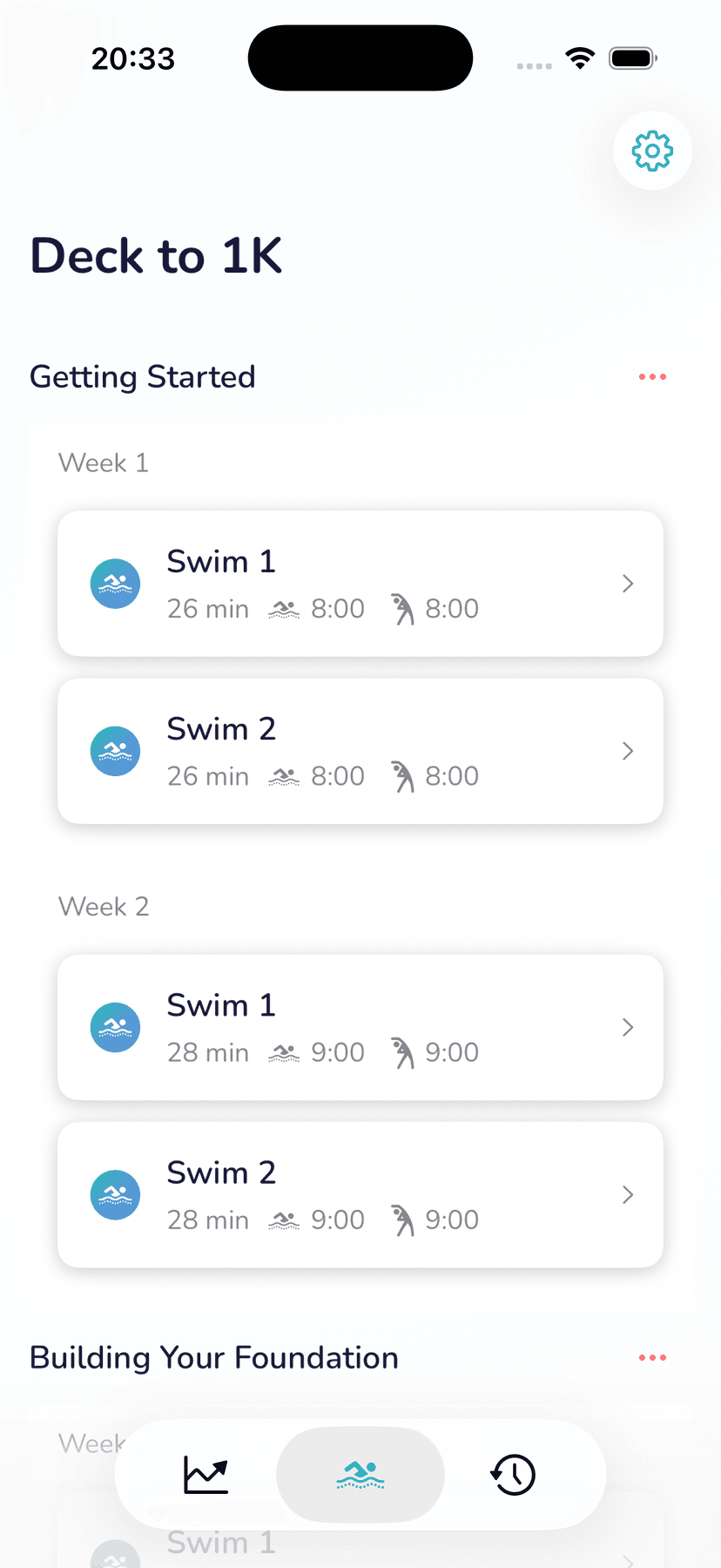Select the workout history clock icon
Image resolution: width=721 pixels, height=1568 pixels.
[x=513, y=1474]
